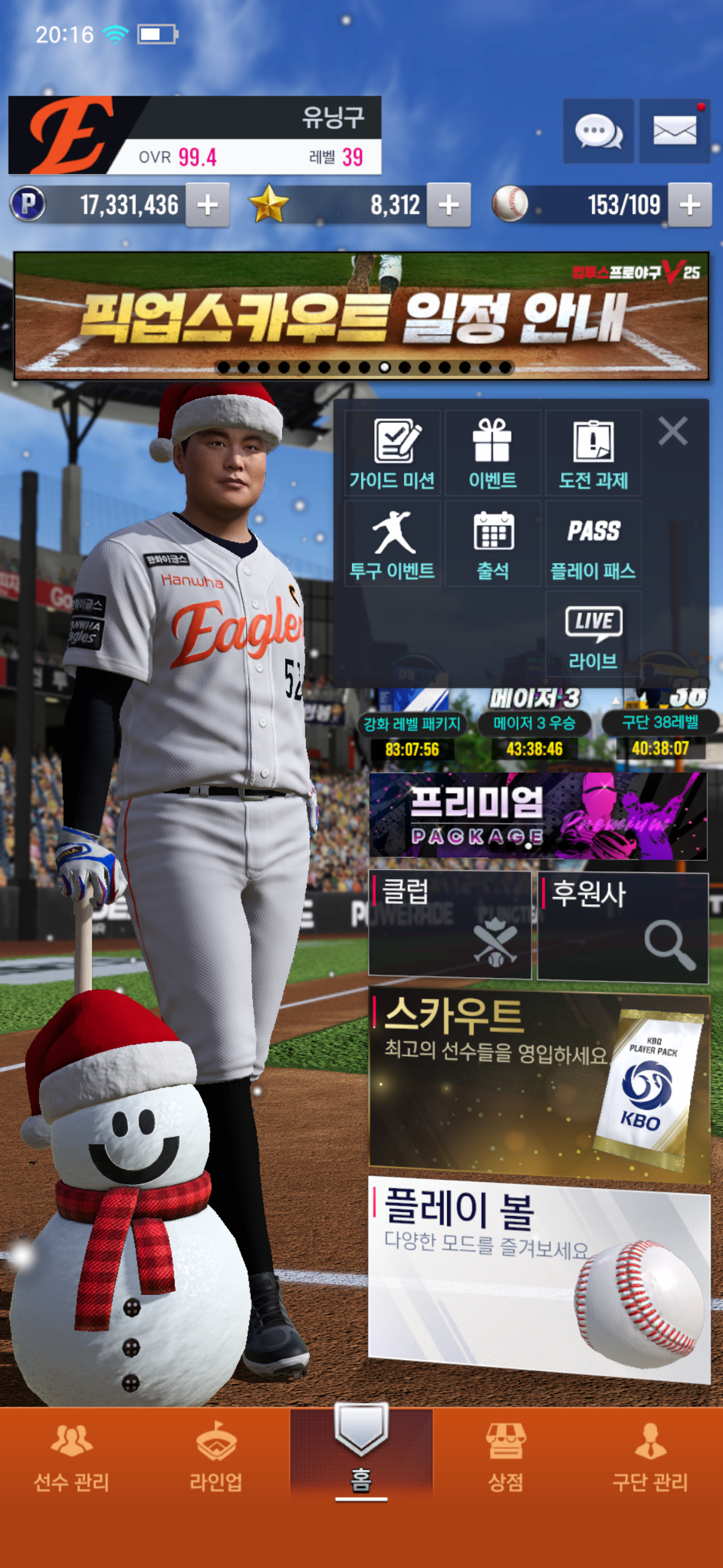The height and width of the screenshot is (1568, 723).
Task: Open the 픽업스카우트 일정 안내 banner
Action: (x=361, y=316)
